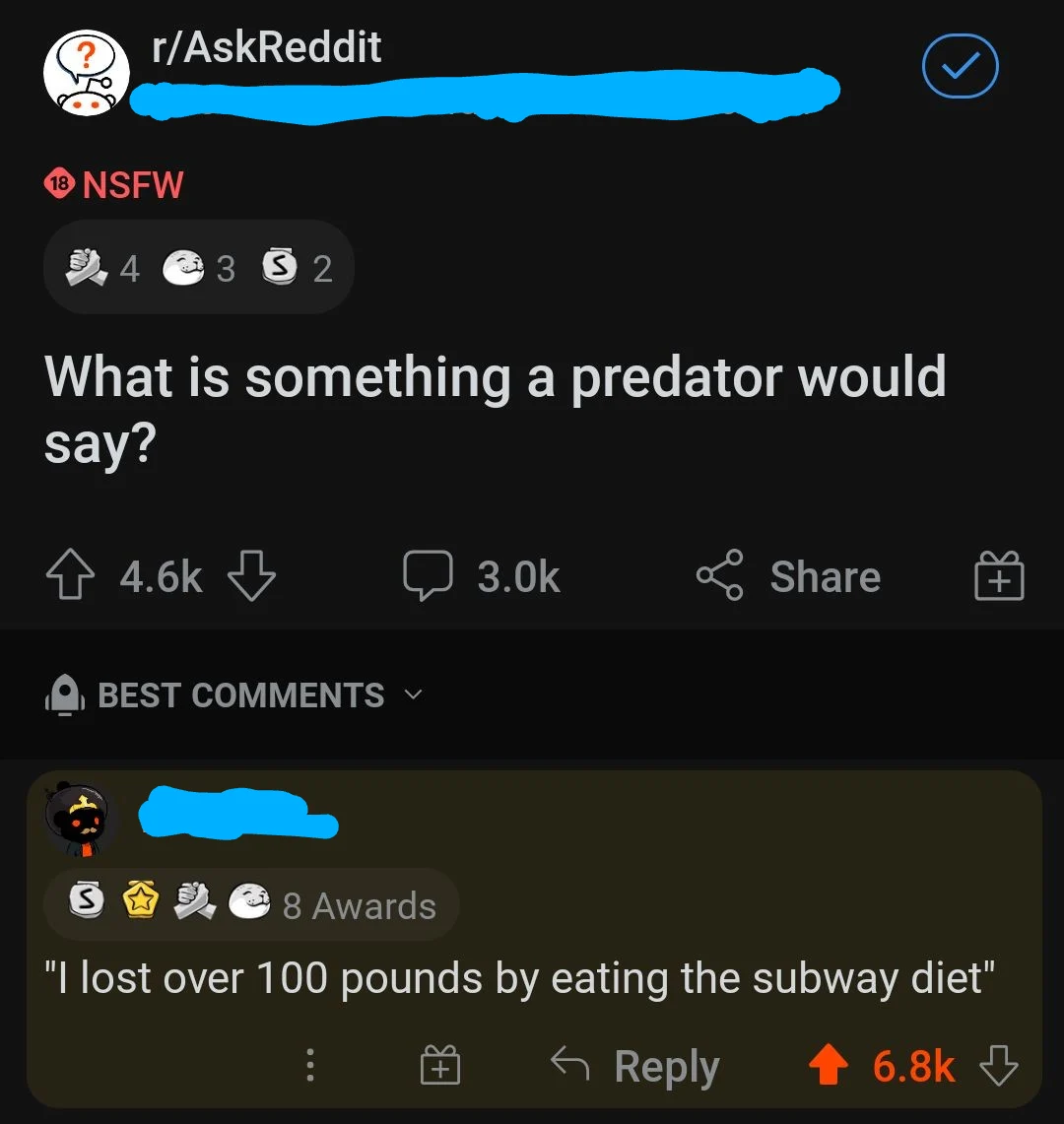Downvote the subway diet comment

[998, 1067]
